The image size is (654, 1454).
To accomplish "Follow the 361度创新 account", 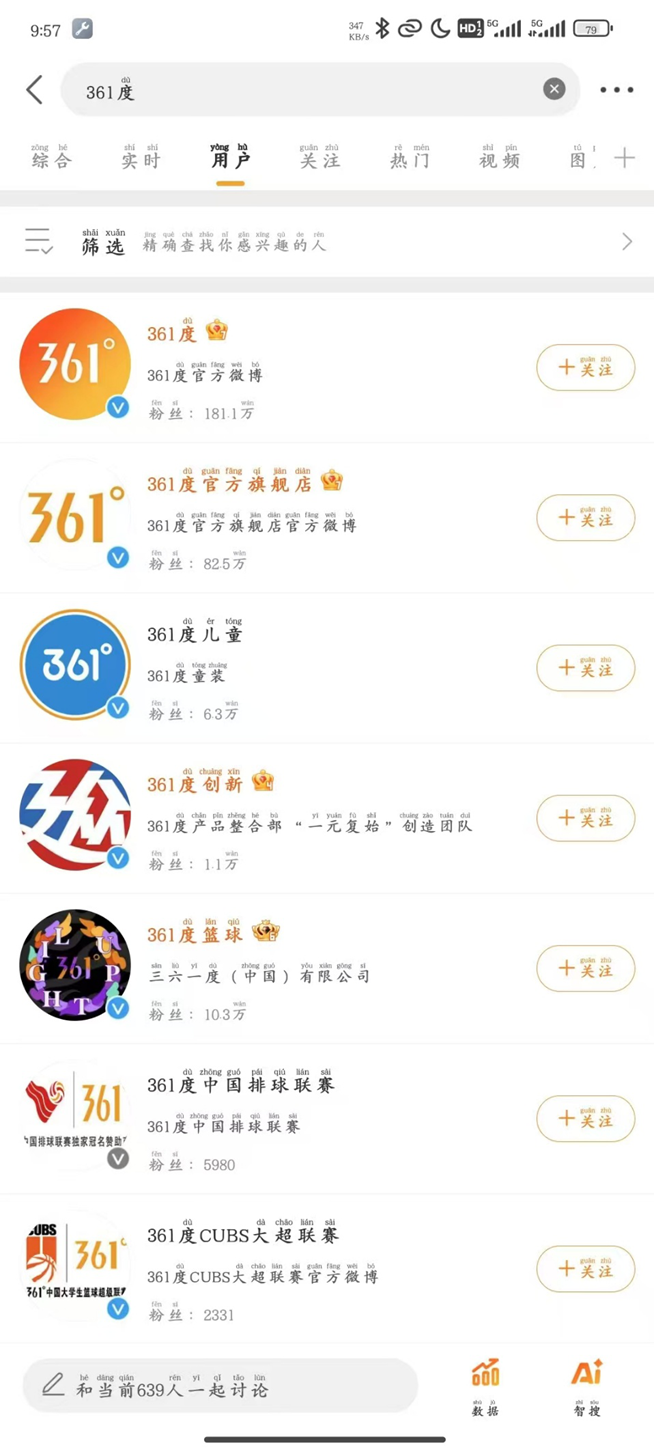I will click(585, 818).
